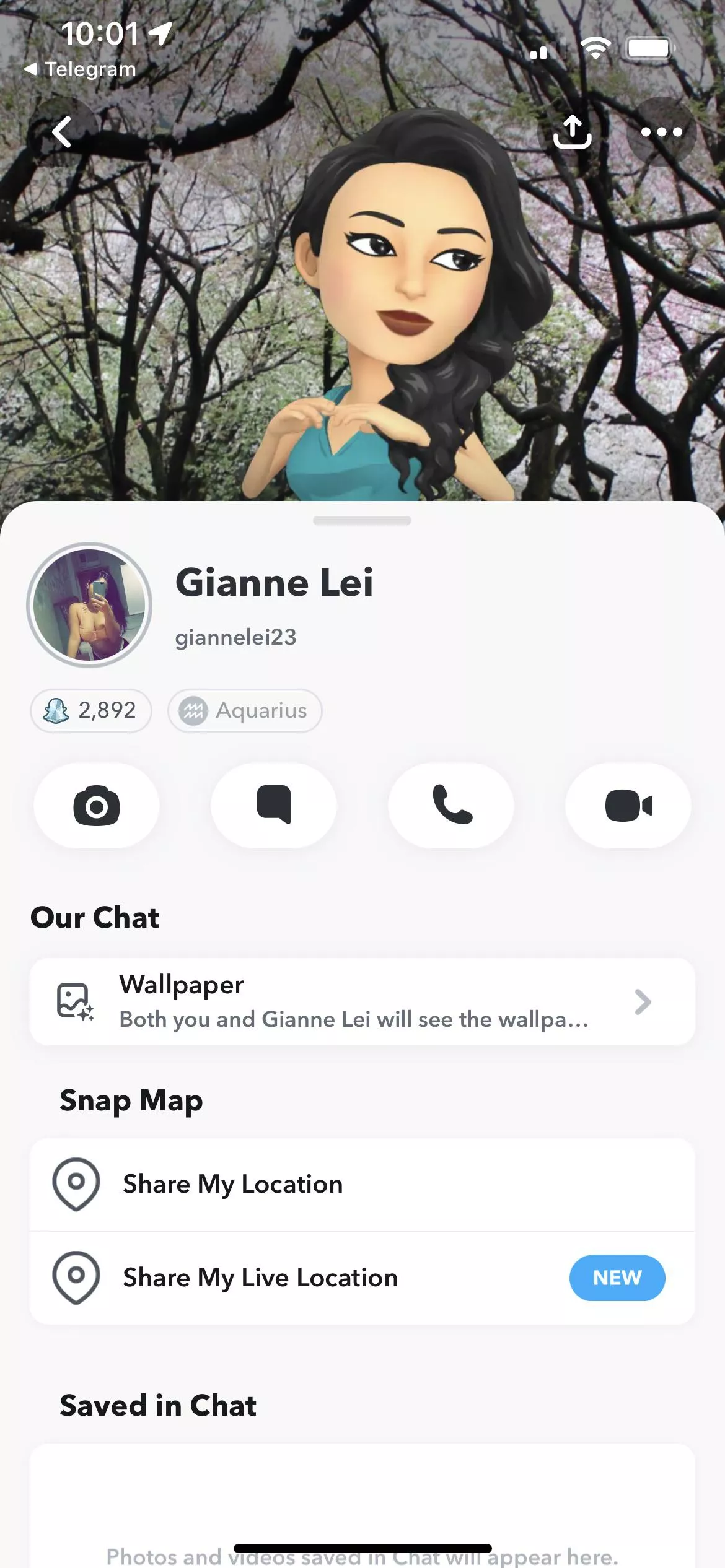Viewport: 725px width, 1568px height.
Task: Start a voice call
Action: pyautogui.click(x=451, y=806)
